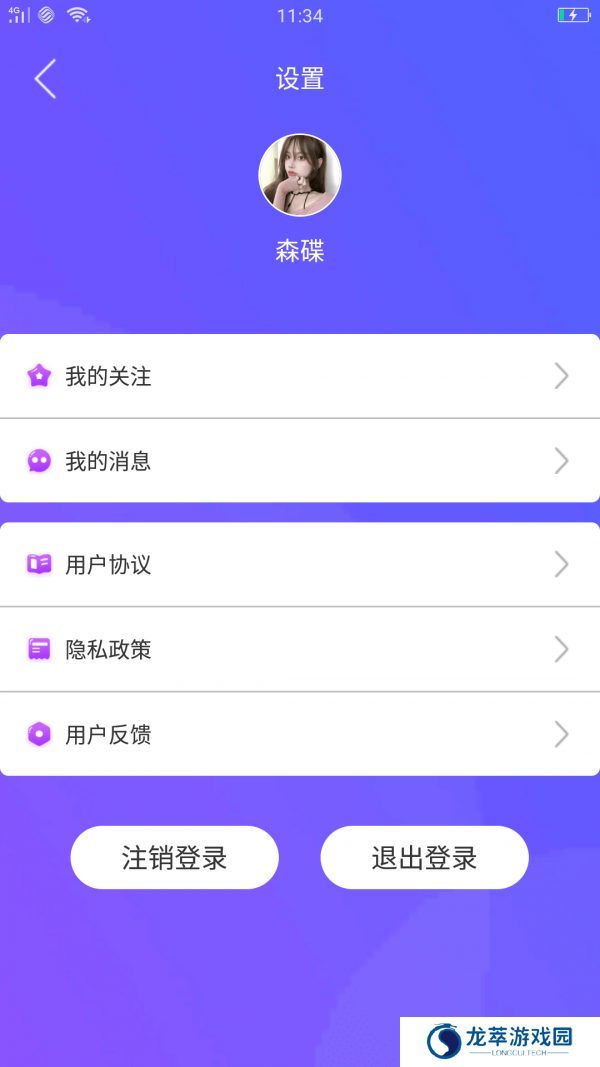Tap the 退出登录 button
Viewport: 600px width, 1067px height.
[x=424, y=857]
